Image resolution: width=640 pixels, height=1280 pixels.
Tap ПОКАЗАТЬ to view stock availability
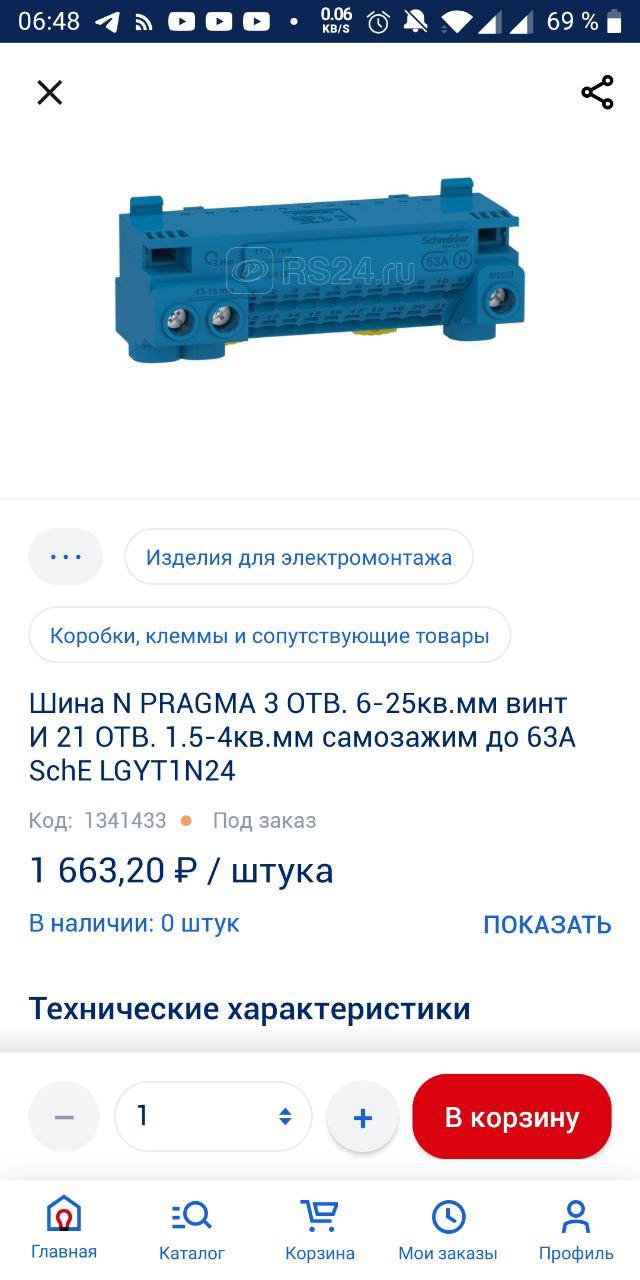tap(547, 924)
